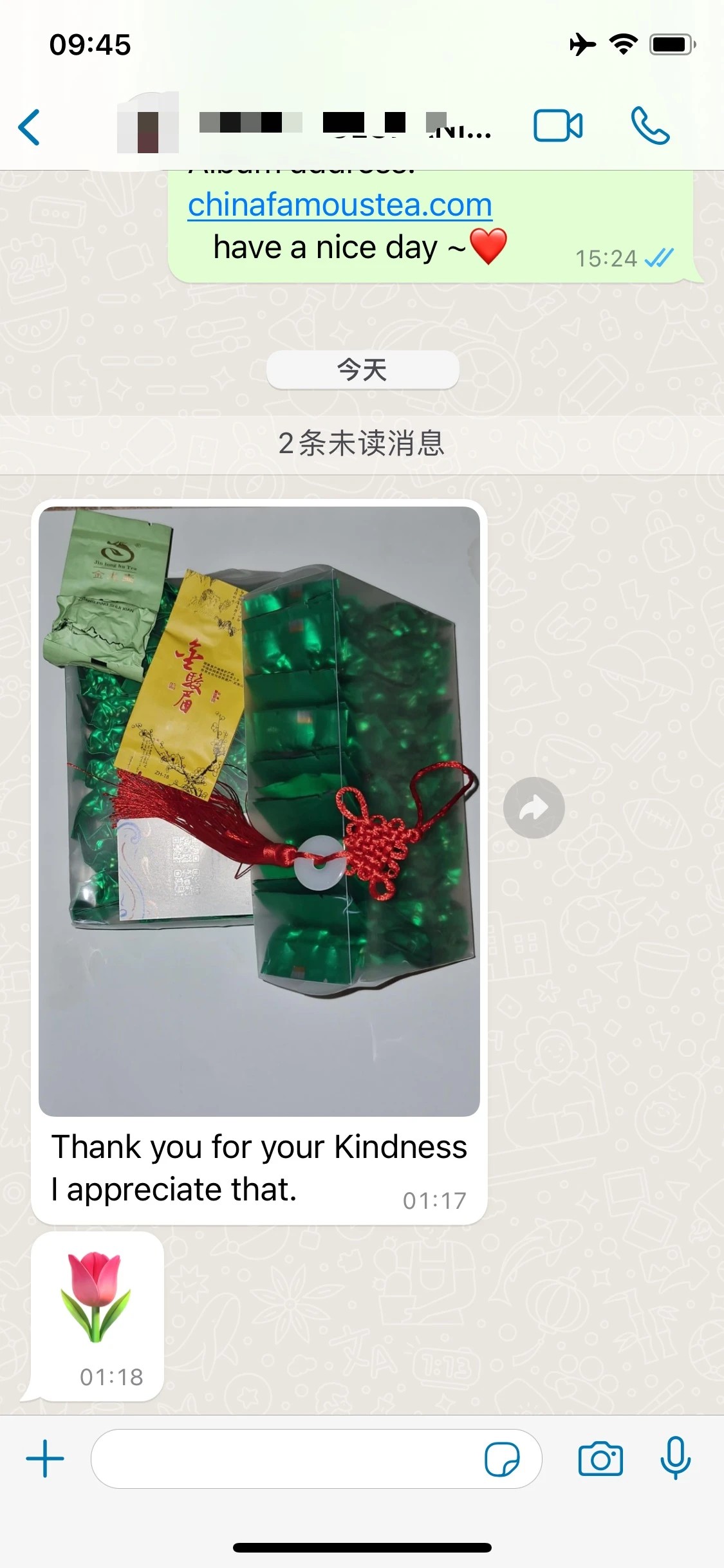This screenshot has width=724, height=1568.
Task: Open the attachment plus menu
Action: [45, 1459]
